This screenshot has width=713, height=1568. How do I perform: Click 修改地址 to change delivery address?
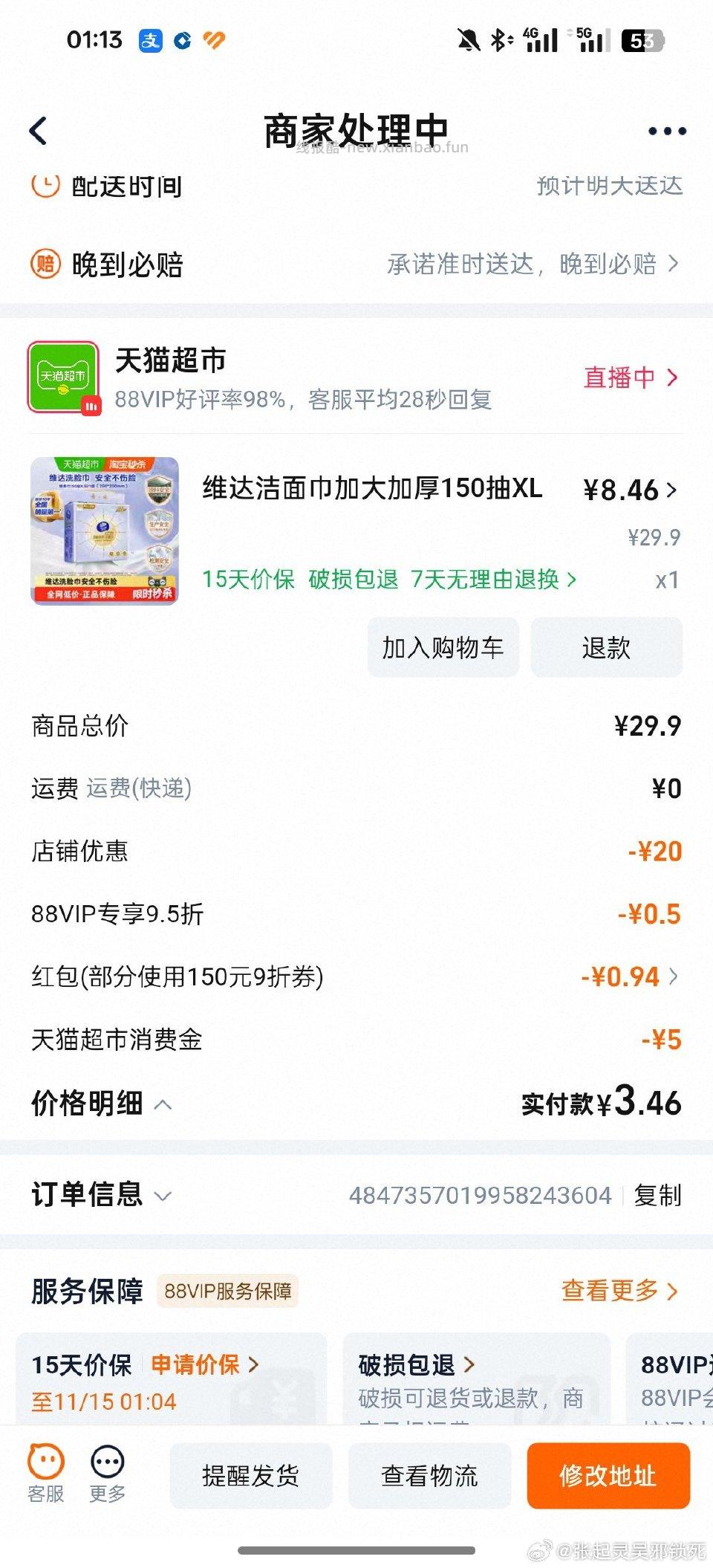pyautogui.click(x=608, y=1477)
